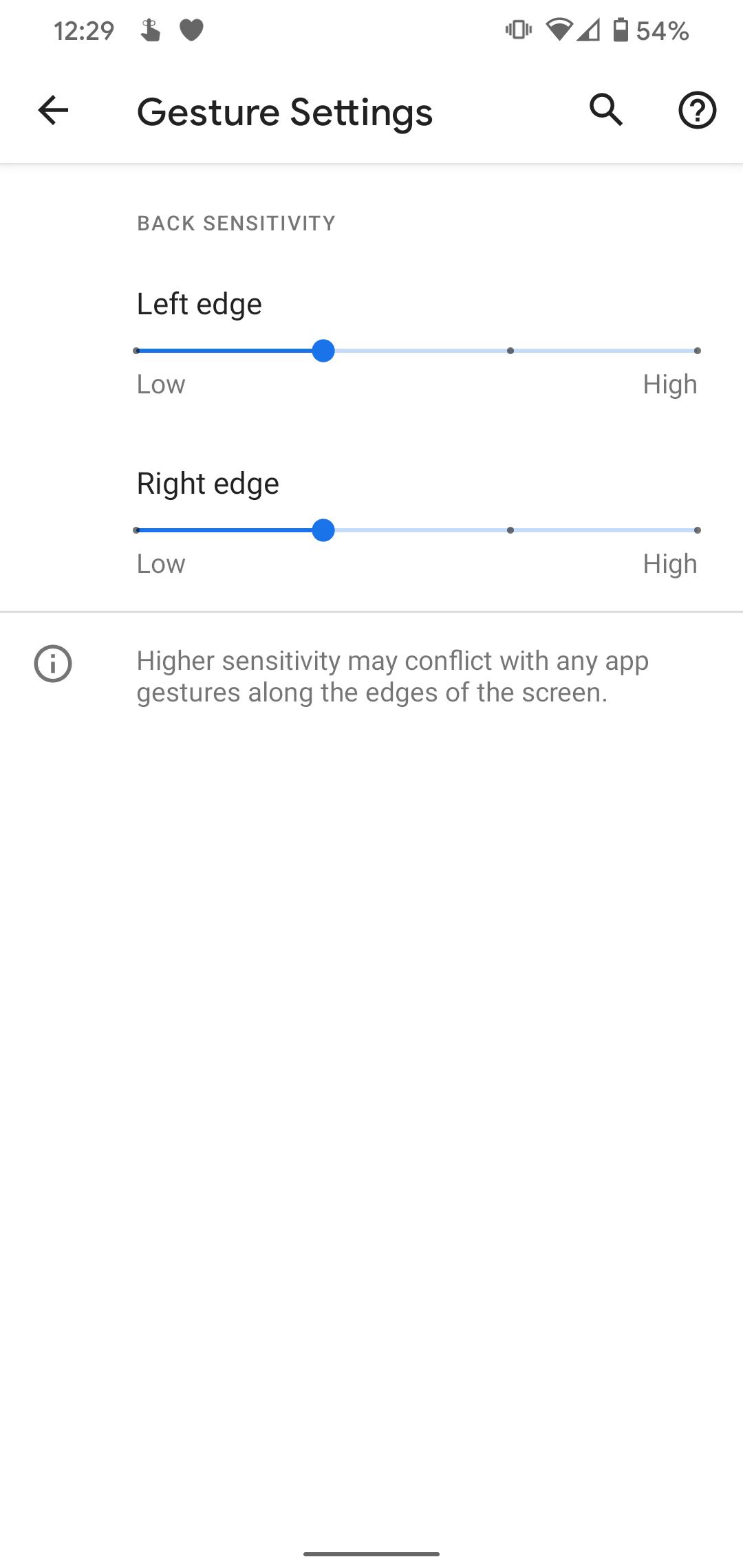
Task: Tap the heart notification icon in the status bar
Action: [x=191, y=30]
